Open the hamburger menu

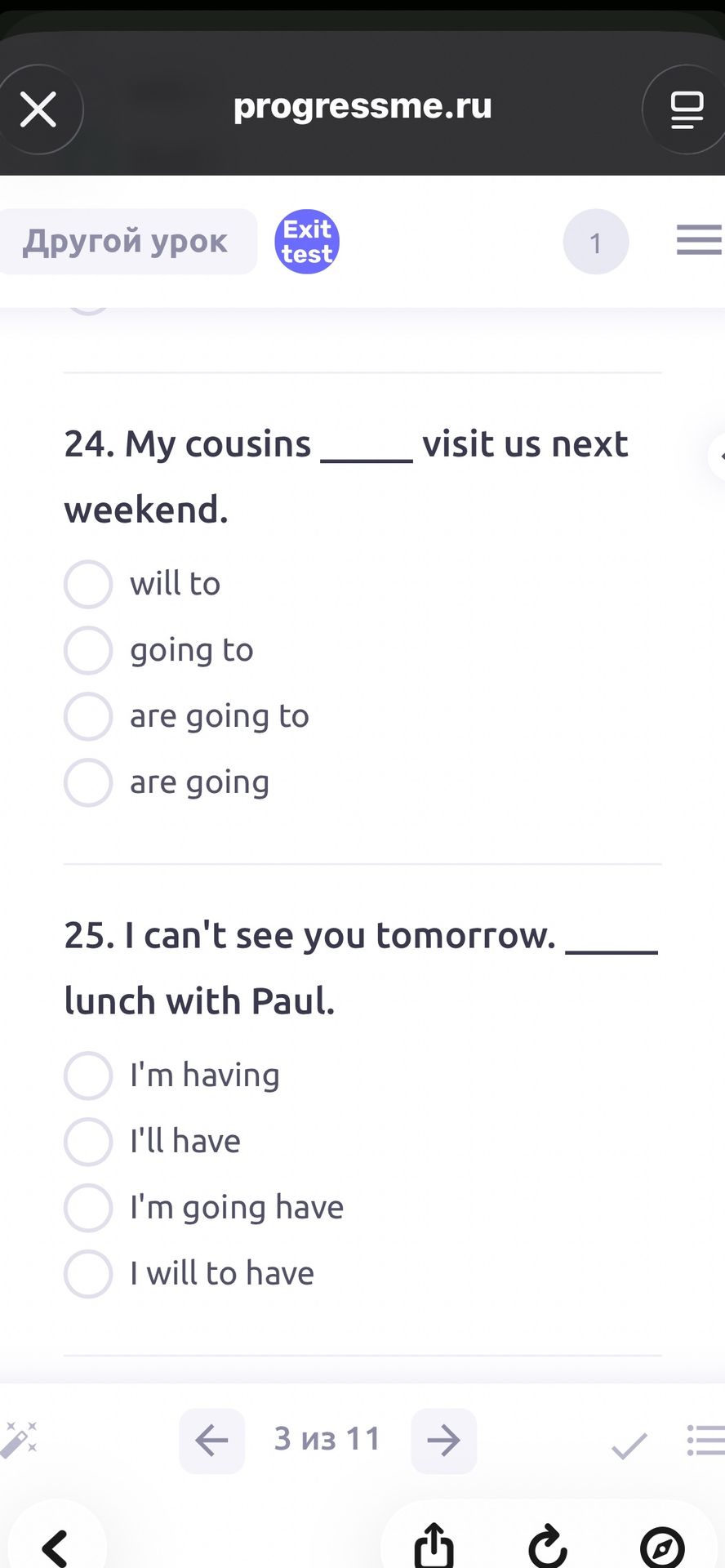[700, 240]
